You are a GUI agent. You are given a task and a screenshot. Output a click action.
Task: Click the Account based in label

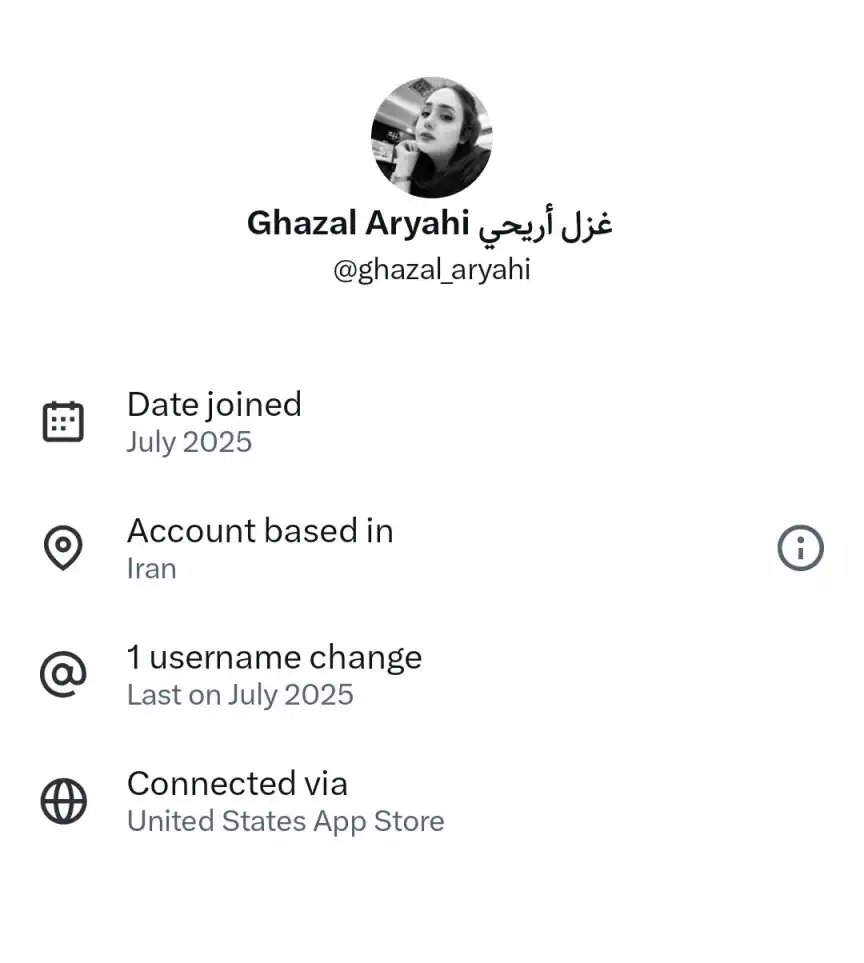(x=259, y=531)
